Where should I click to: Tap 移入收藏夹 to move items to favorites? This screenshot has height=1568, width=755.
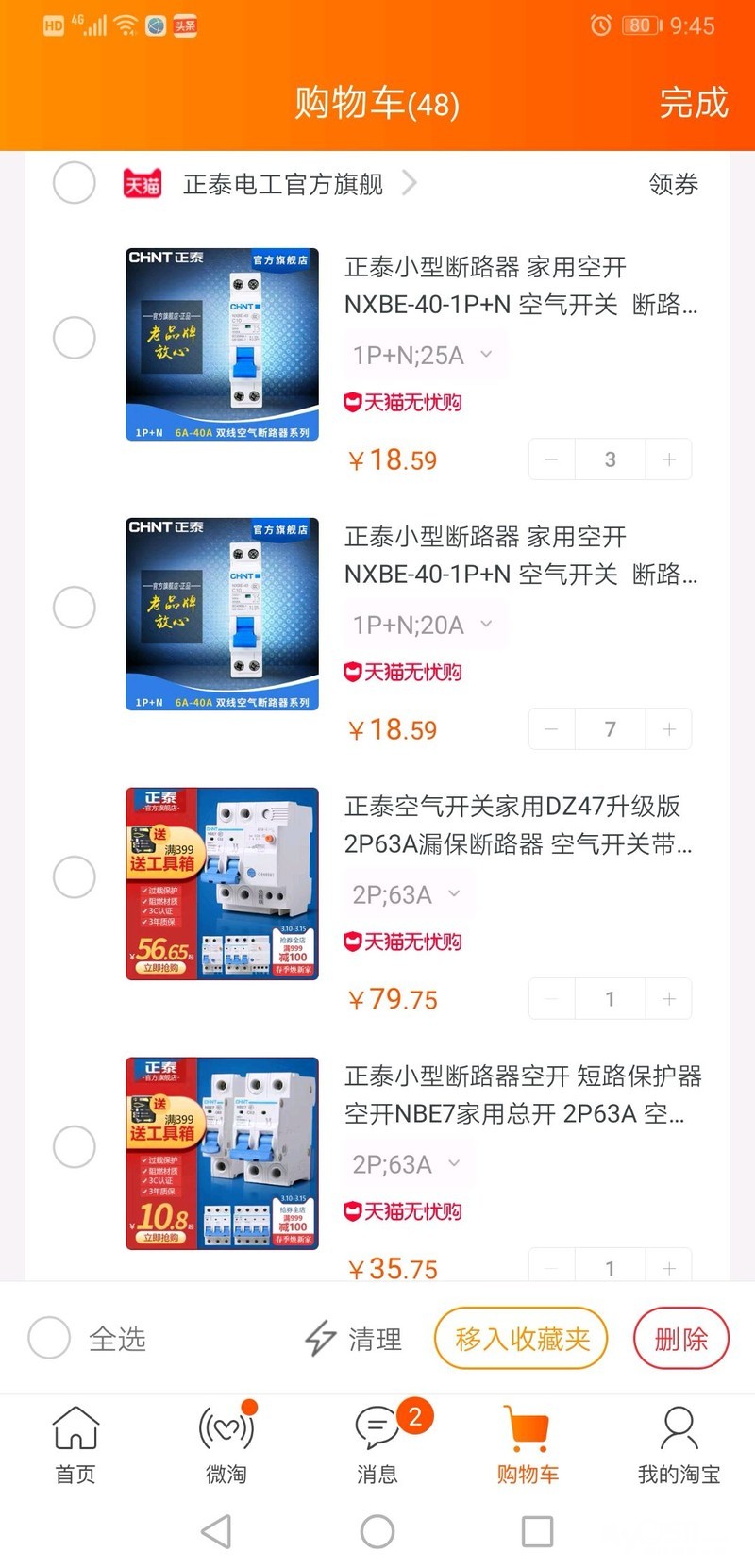pyautogui.click(x=521, y=1339)
